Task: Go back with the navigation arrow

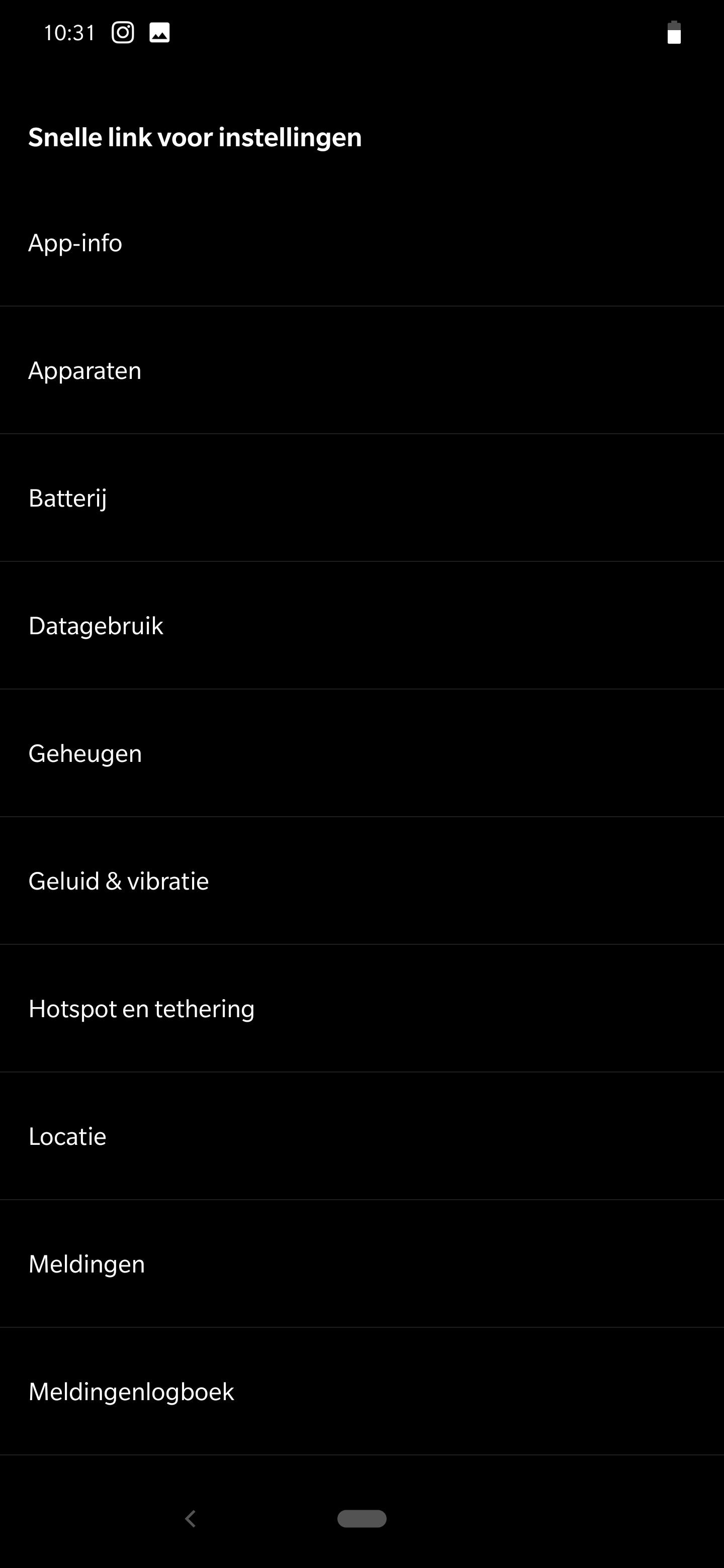Action: tap(191, 1519)
